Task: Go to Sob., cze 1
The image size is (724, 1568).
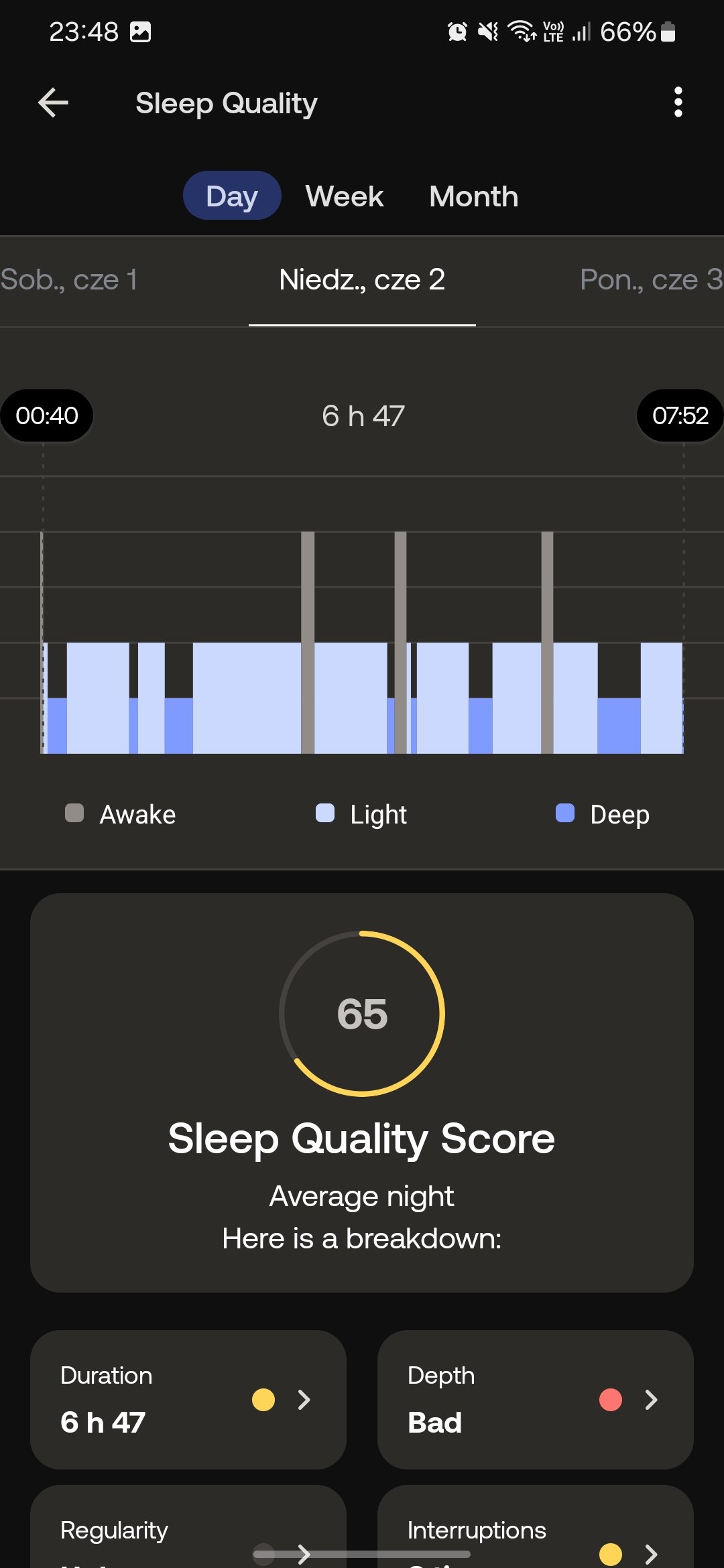Action: (68, 280)
